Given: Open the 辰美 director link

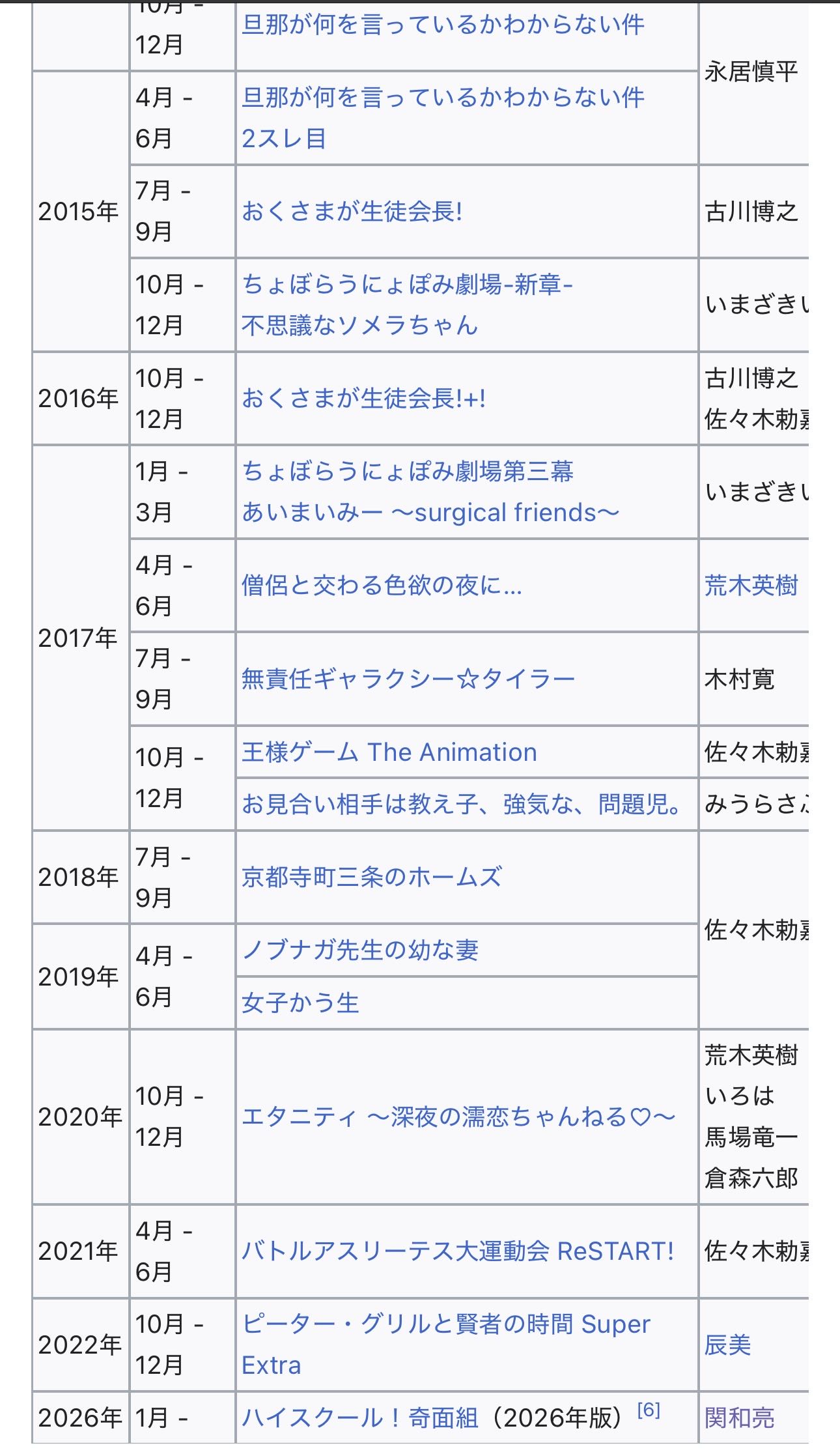Looking at the screenshot, I should (727, 1345).
